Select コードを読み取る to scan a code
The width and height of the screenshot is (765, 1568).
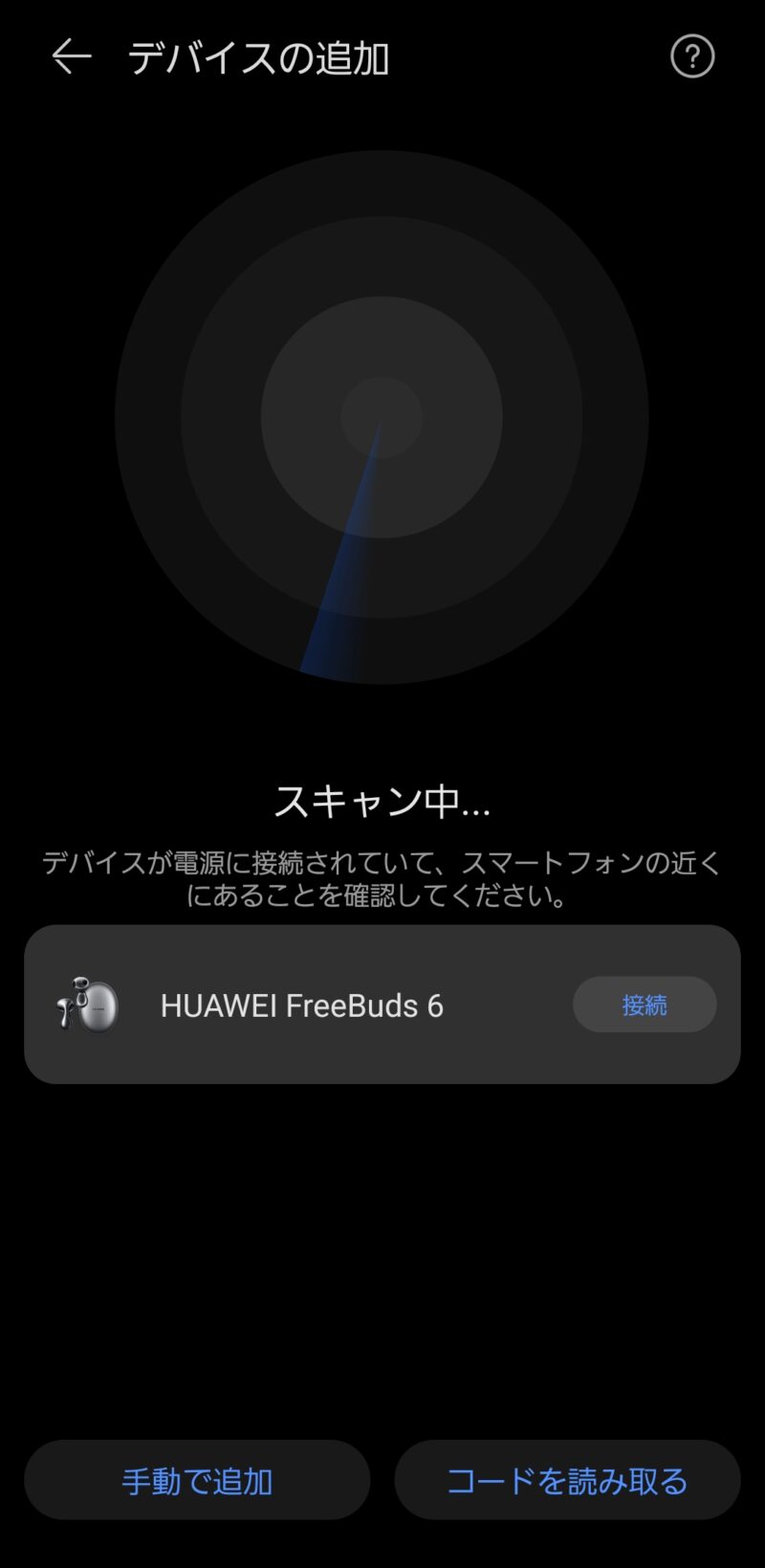point(567,1481)
